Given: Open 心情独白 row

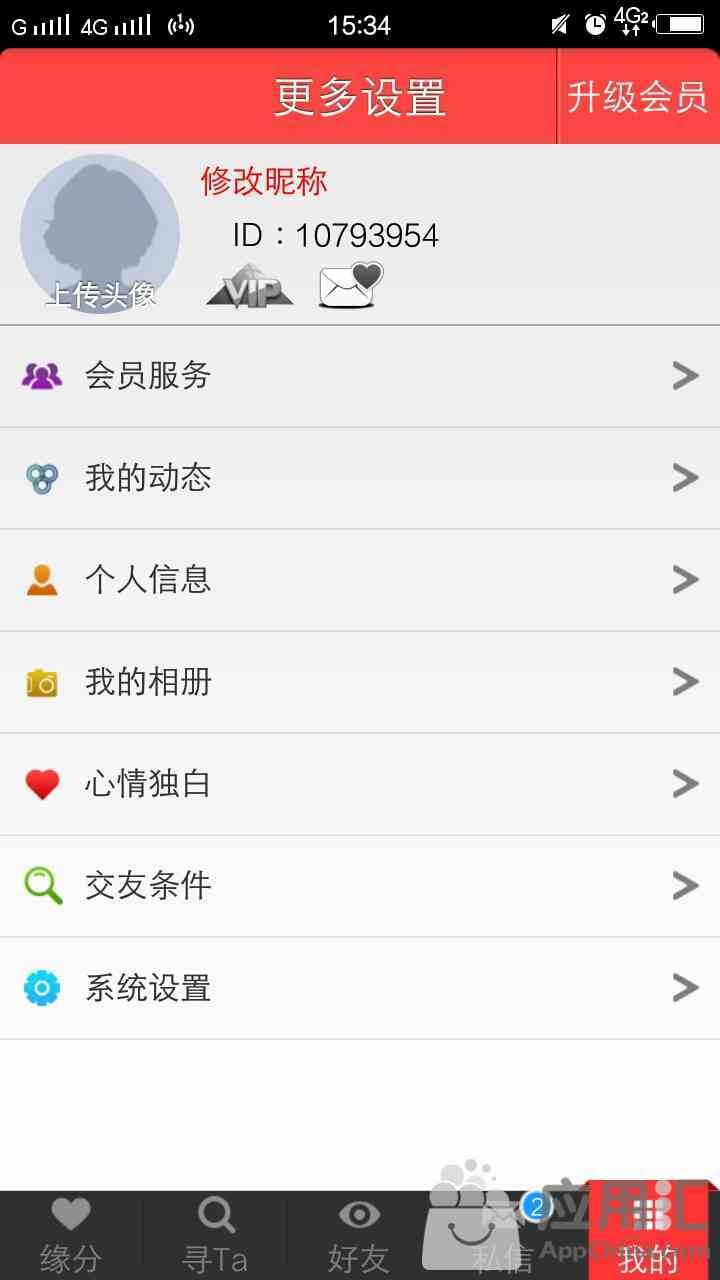Looking at the screenshot, I should (360, 784).
